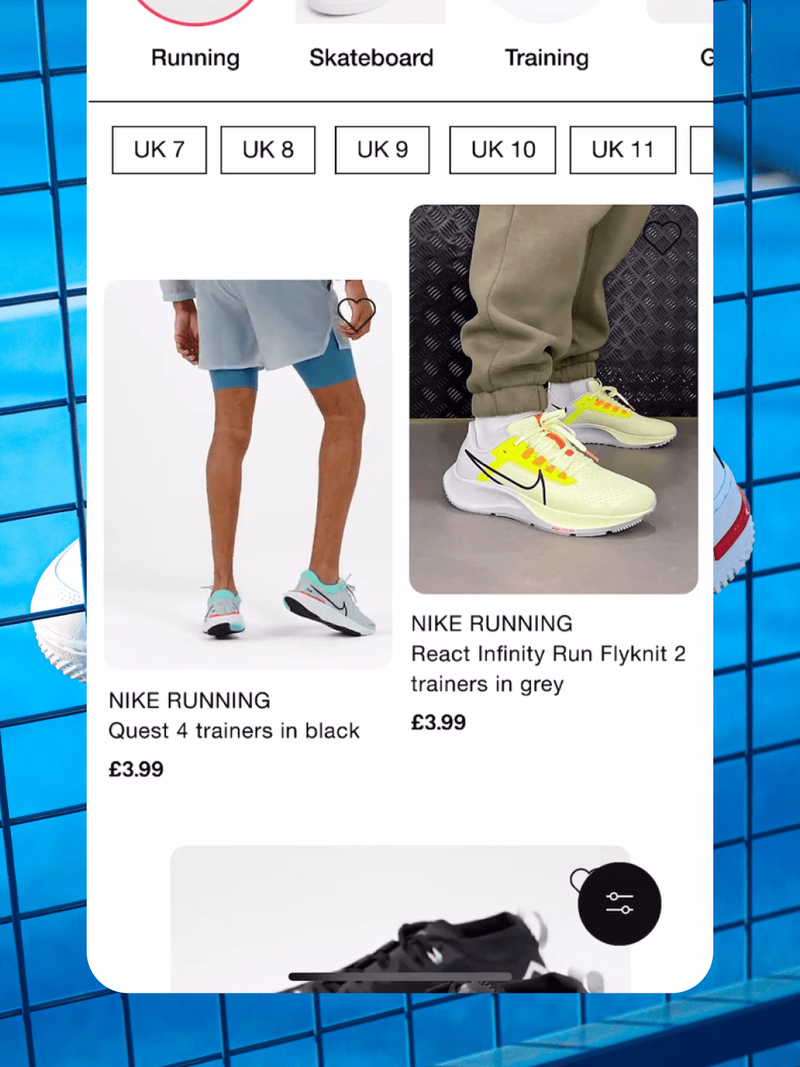The width and height of the screenshot is (800, 1067).
Task: Toggle the UK 9 size filter
Action: (381, 149)
